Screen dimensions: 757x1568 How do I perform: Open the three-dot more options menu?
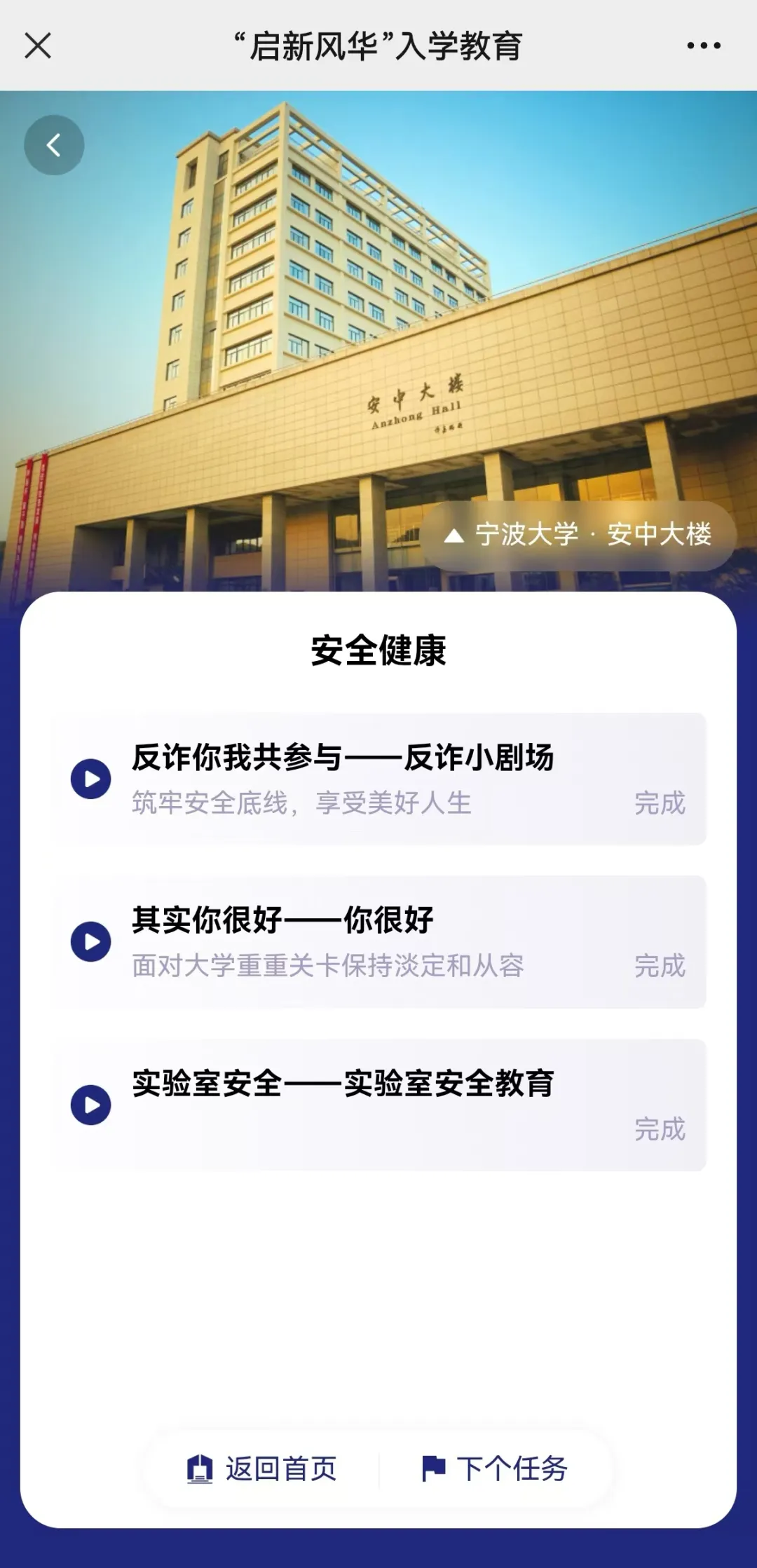point(704,45)
